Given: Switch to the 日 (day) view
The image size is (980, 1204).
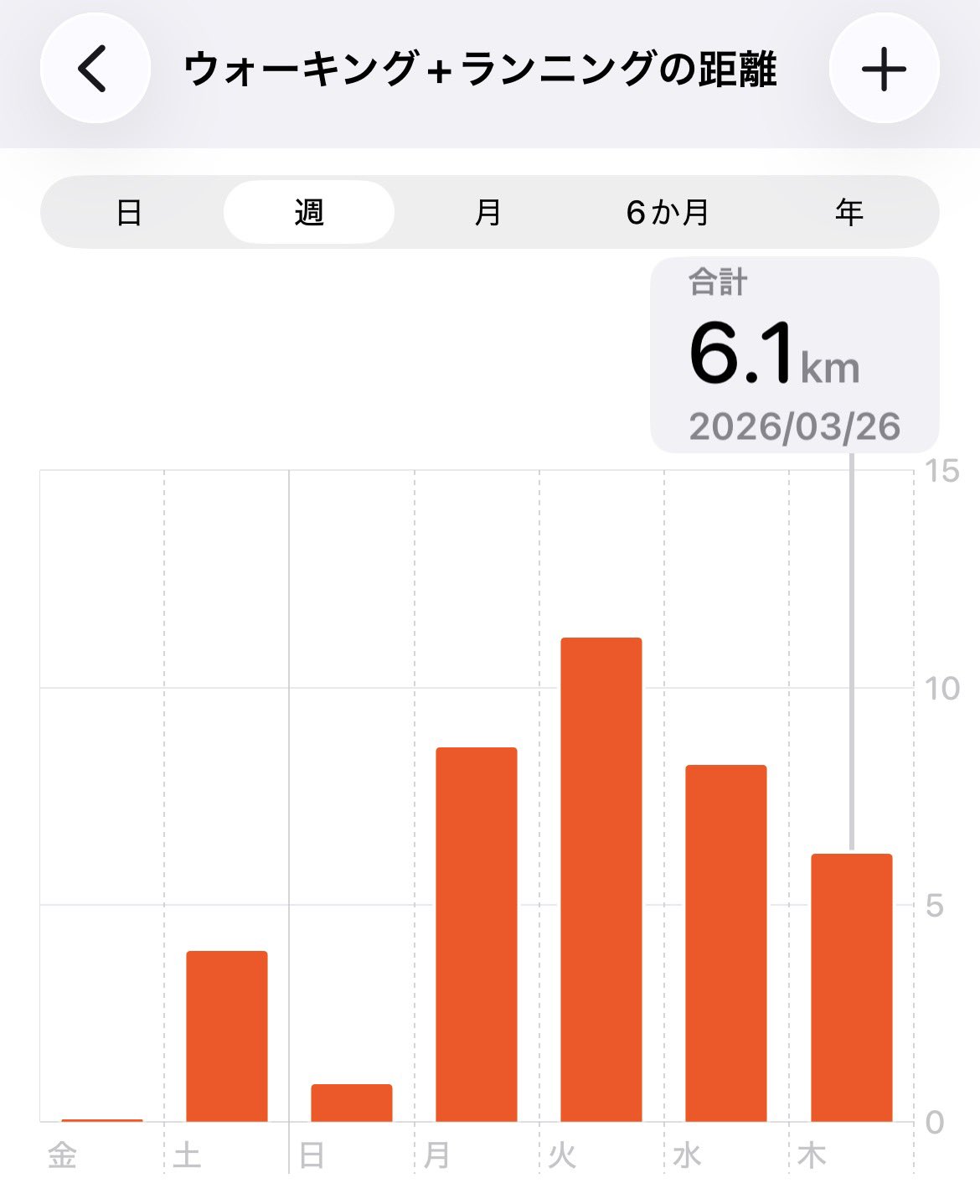Looking at the screenshot, I should 129,213.
